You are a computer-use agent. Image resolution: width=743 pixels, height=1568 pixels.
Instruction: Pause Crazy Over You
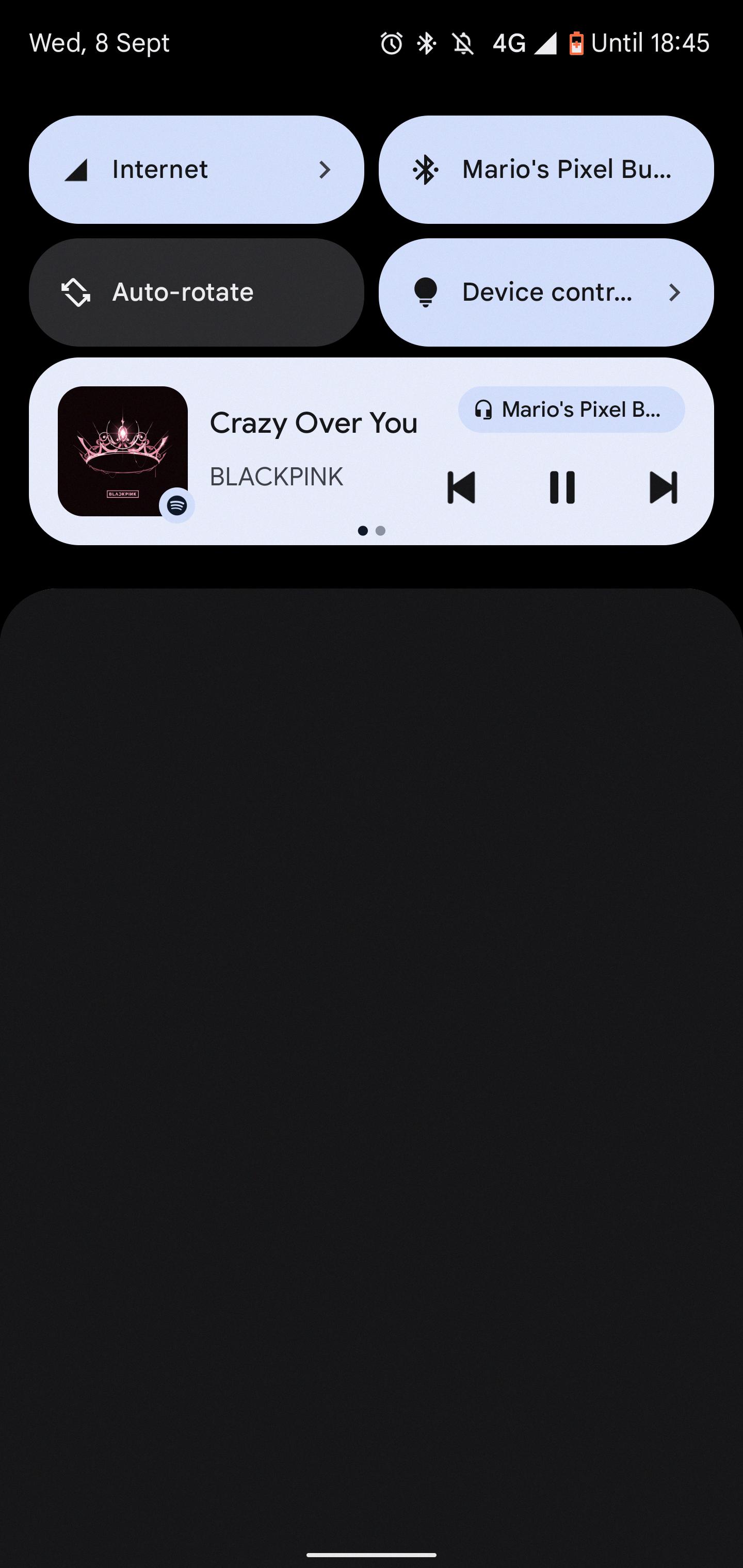click(x=561, y=487)
